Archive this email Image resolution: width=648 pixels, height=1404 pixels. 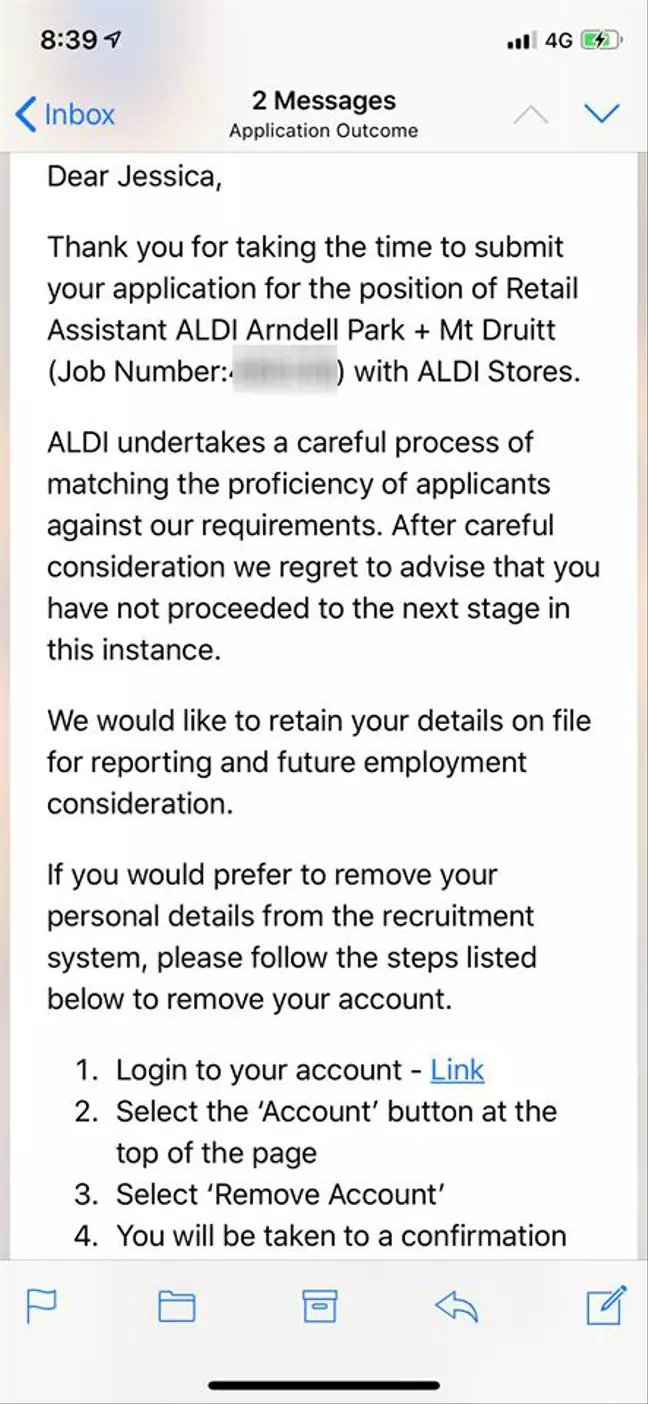pyautogui.click(x=320, y=1306)
